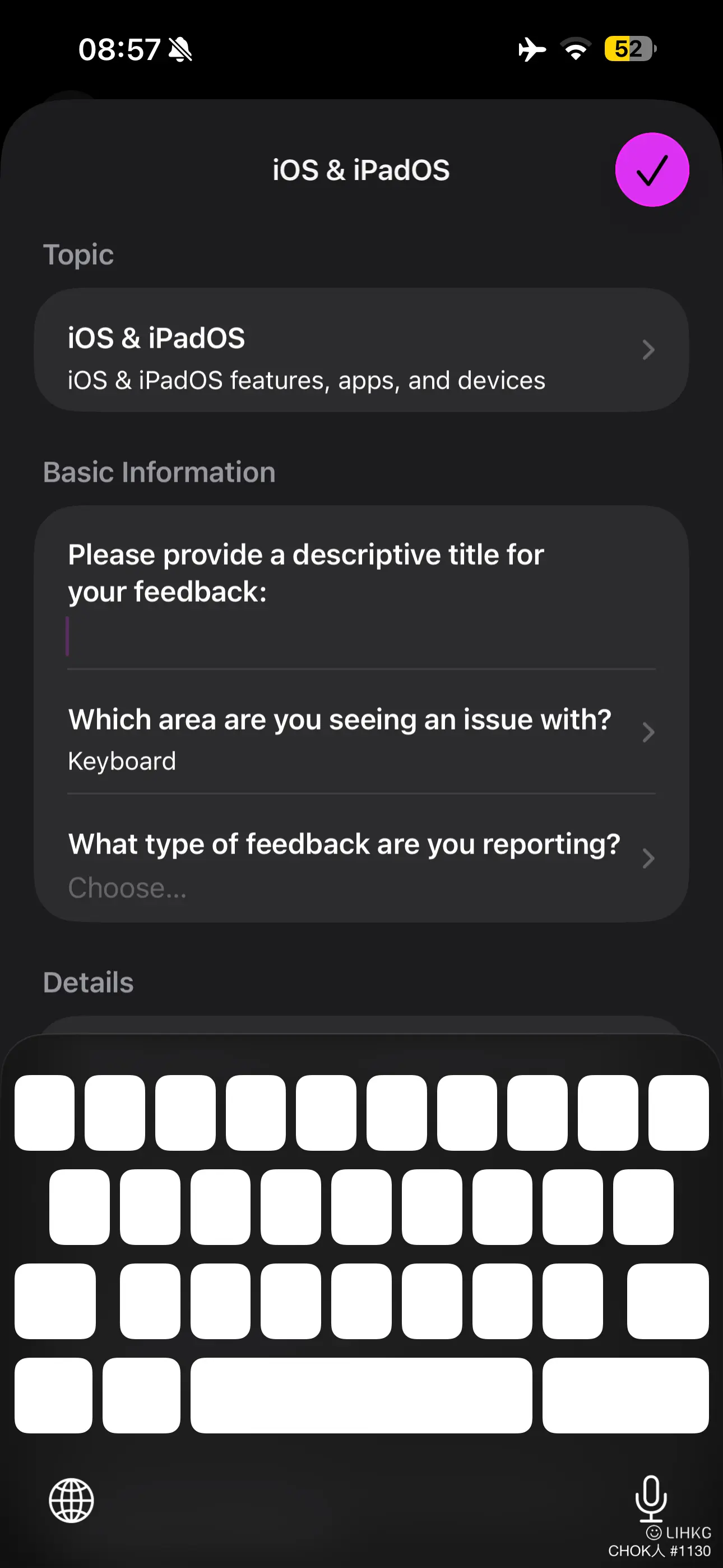Viewport: 723px width, 1568px height.
Task: Tap the blank space bar key
Action: 361,1395
